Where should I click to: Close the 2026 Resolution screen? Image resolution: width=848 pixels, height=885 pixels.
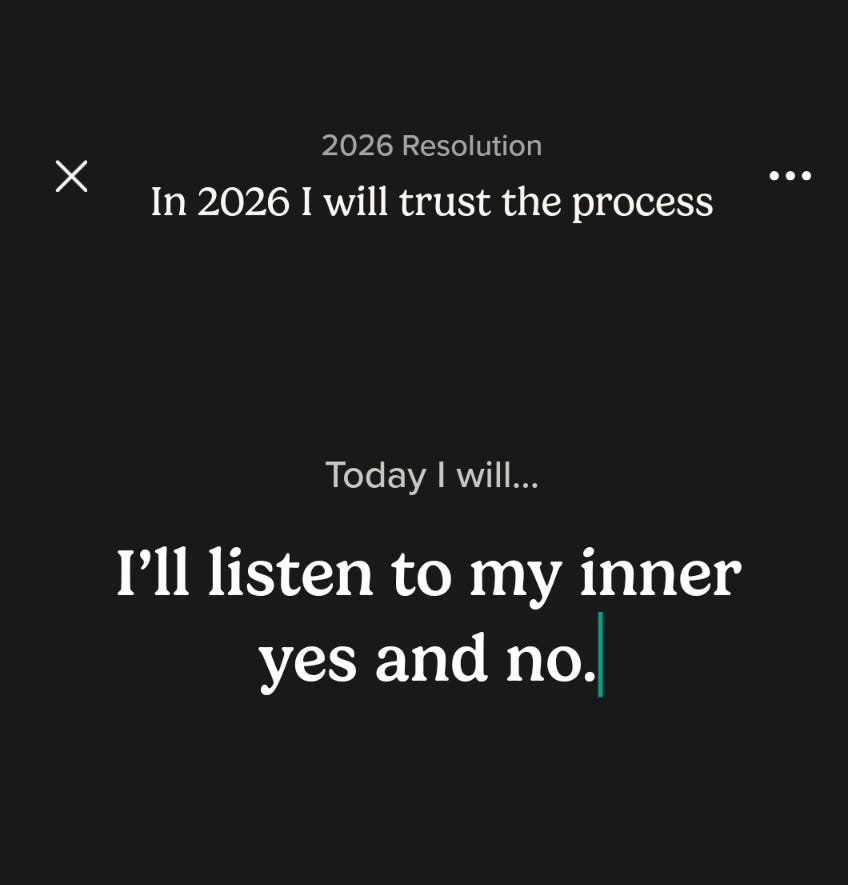(x=72, y=176)
